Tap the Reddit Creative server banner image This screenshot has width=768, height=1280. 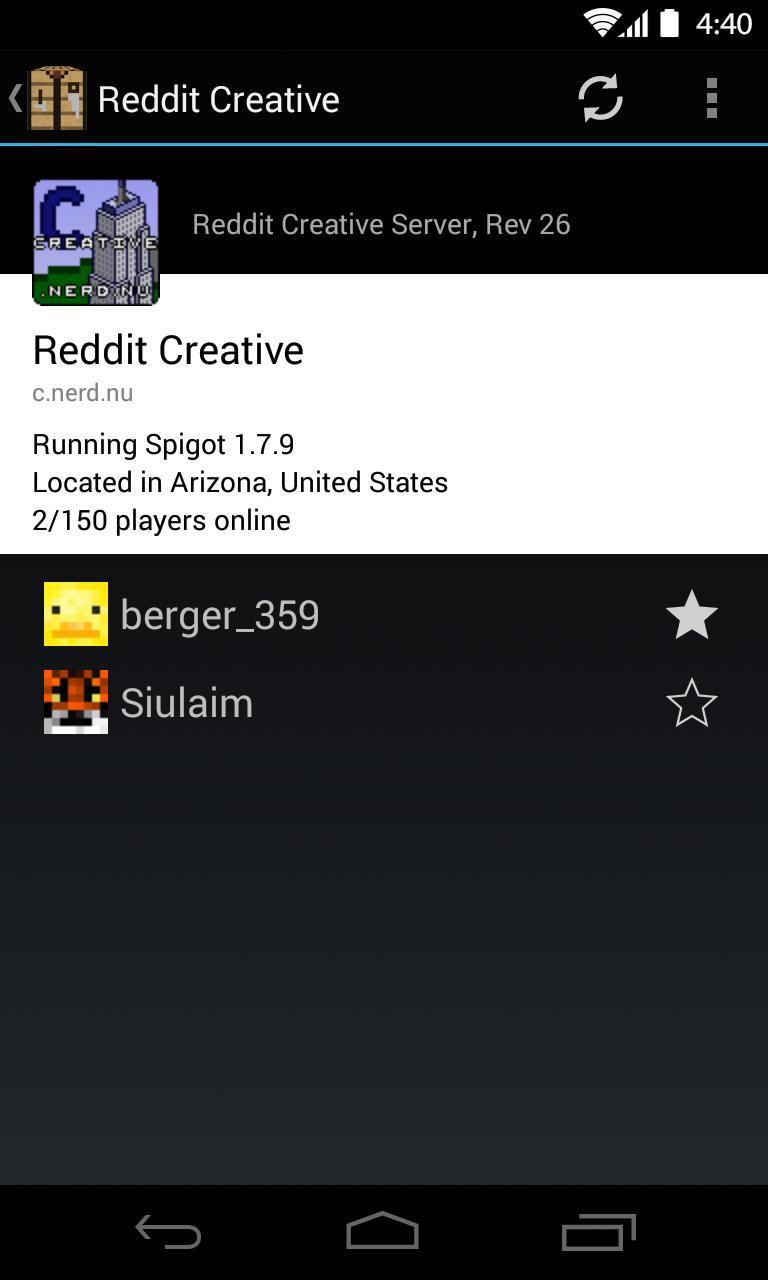point(95,240)
